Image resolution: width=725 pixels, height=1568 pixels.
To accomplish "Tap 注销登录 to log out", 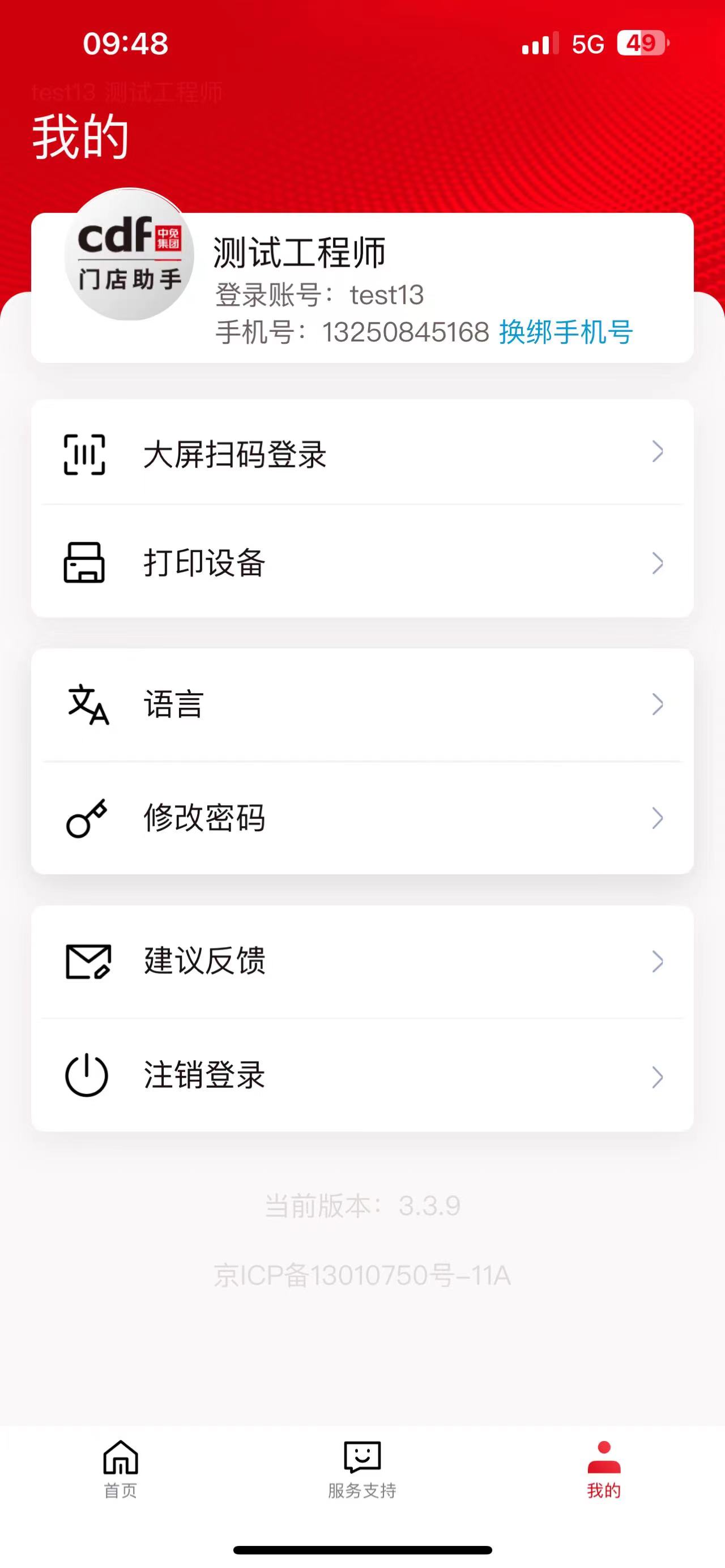I will pyautogui.click(x=361, y=1075).
